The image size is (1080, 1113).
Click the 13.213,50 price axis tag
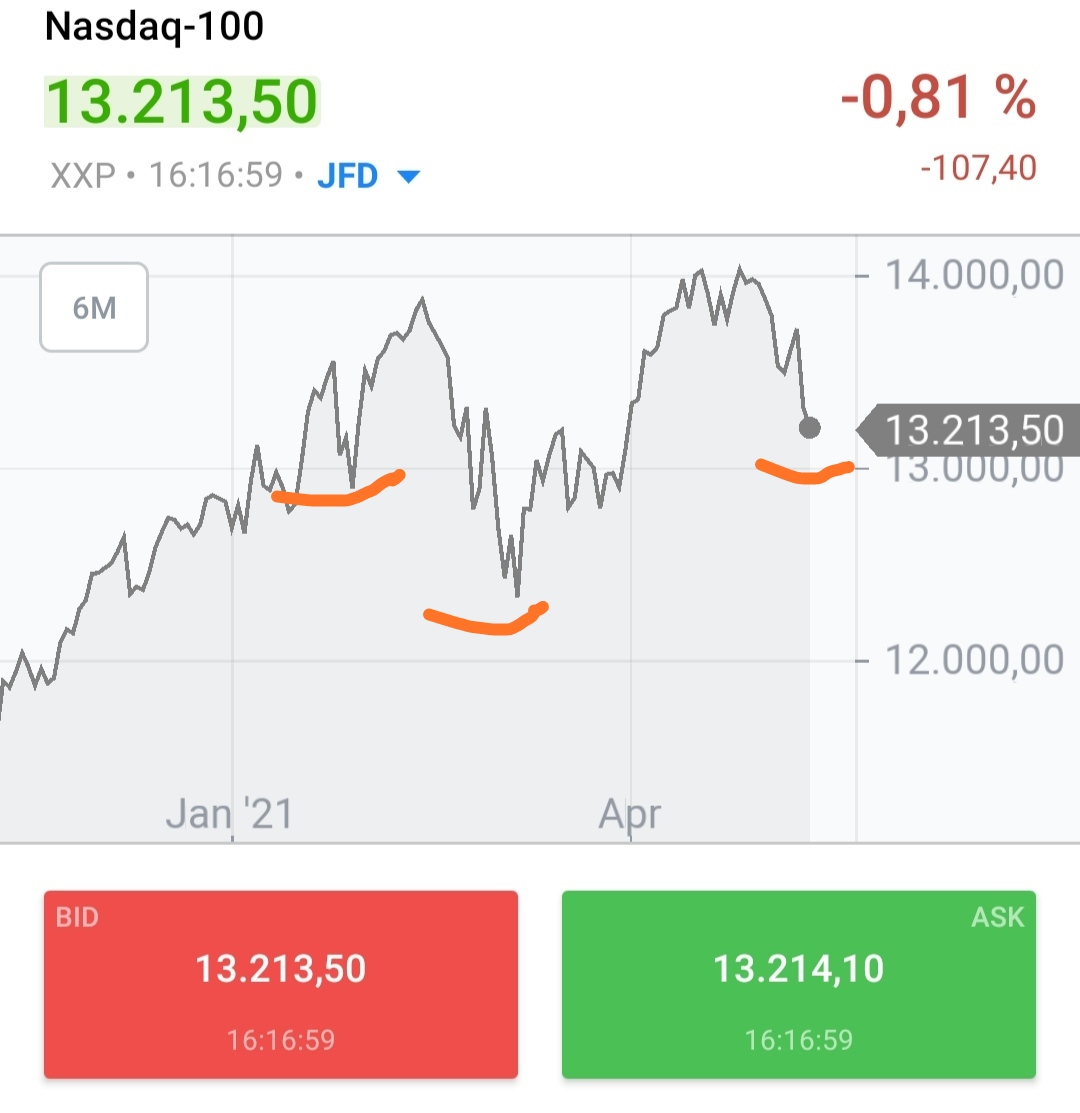click(975, 430)
